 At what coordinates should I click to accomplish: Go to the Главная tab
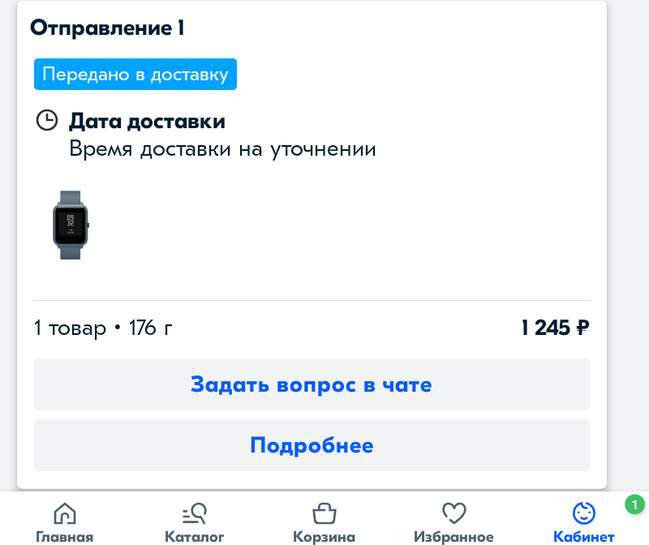tap(64, 522)
